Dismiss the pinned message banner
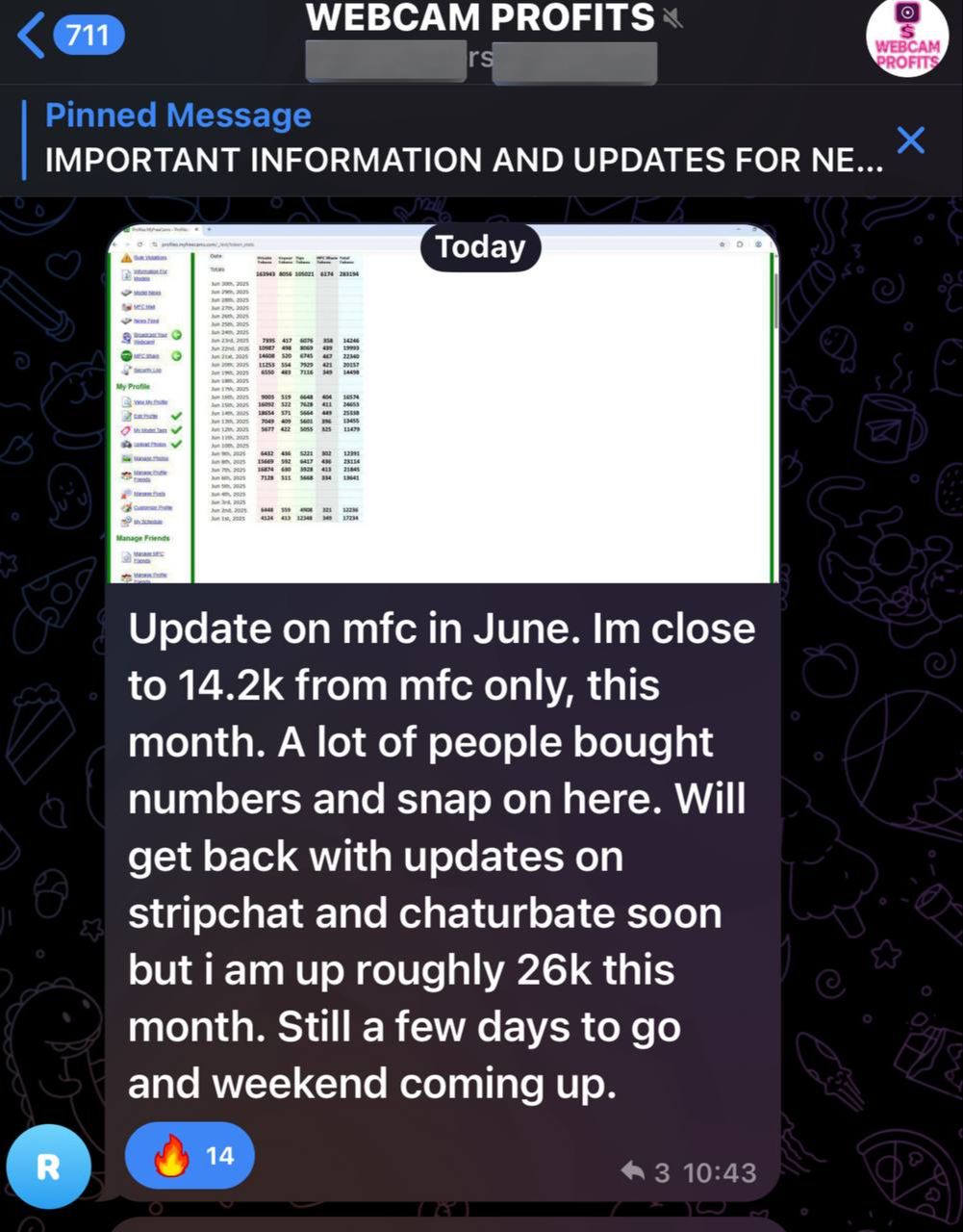Image resolution: width=963 pixels, height=1232 pixels. tap(910, 141)
